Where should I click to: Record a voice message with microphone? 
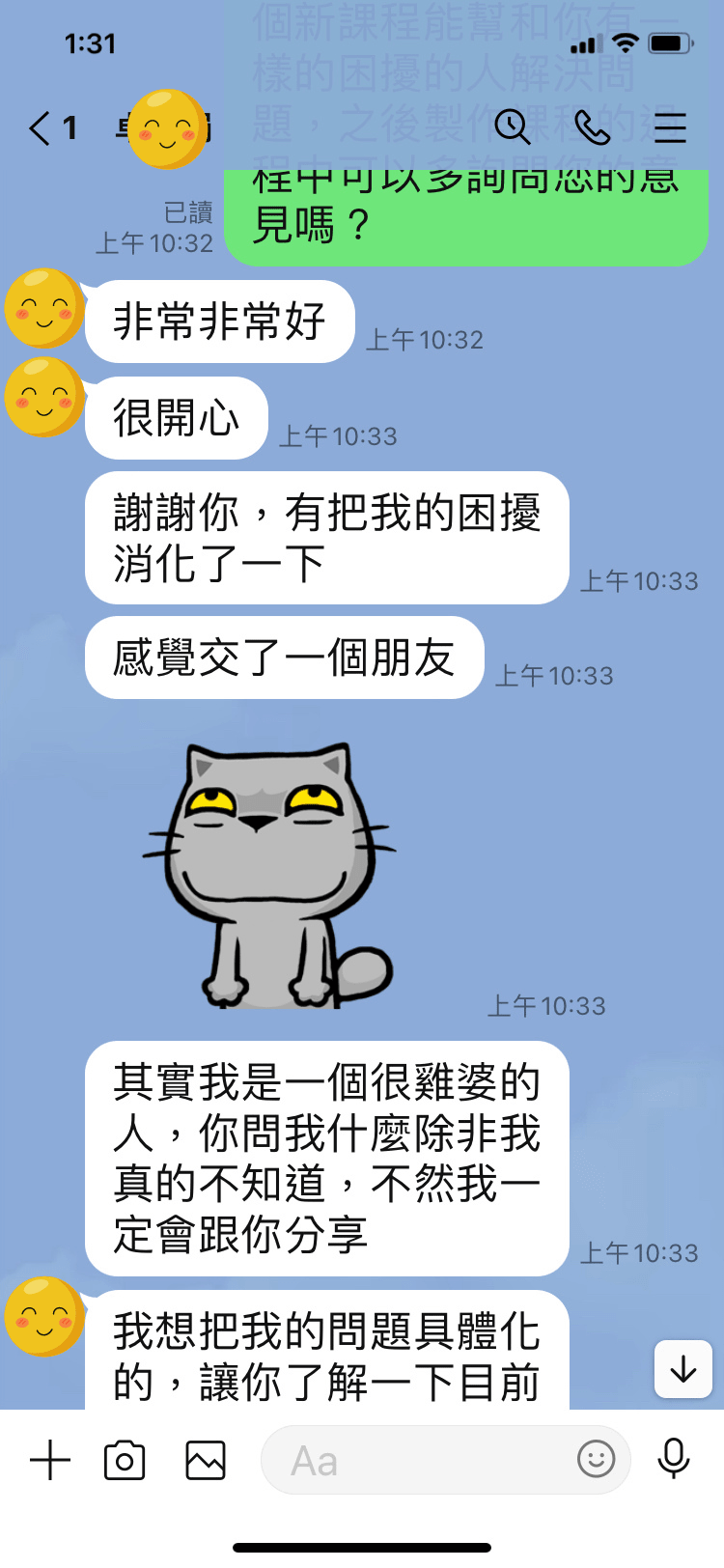pyautogui.click(x=674, y=1459)
